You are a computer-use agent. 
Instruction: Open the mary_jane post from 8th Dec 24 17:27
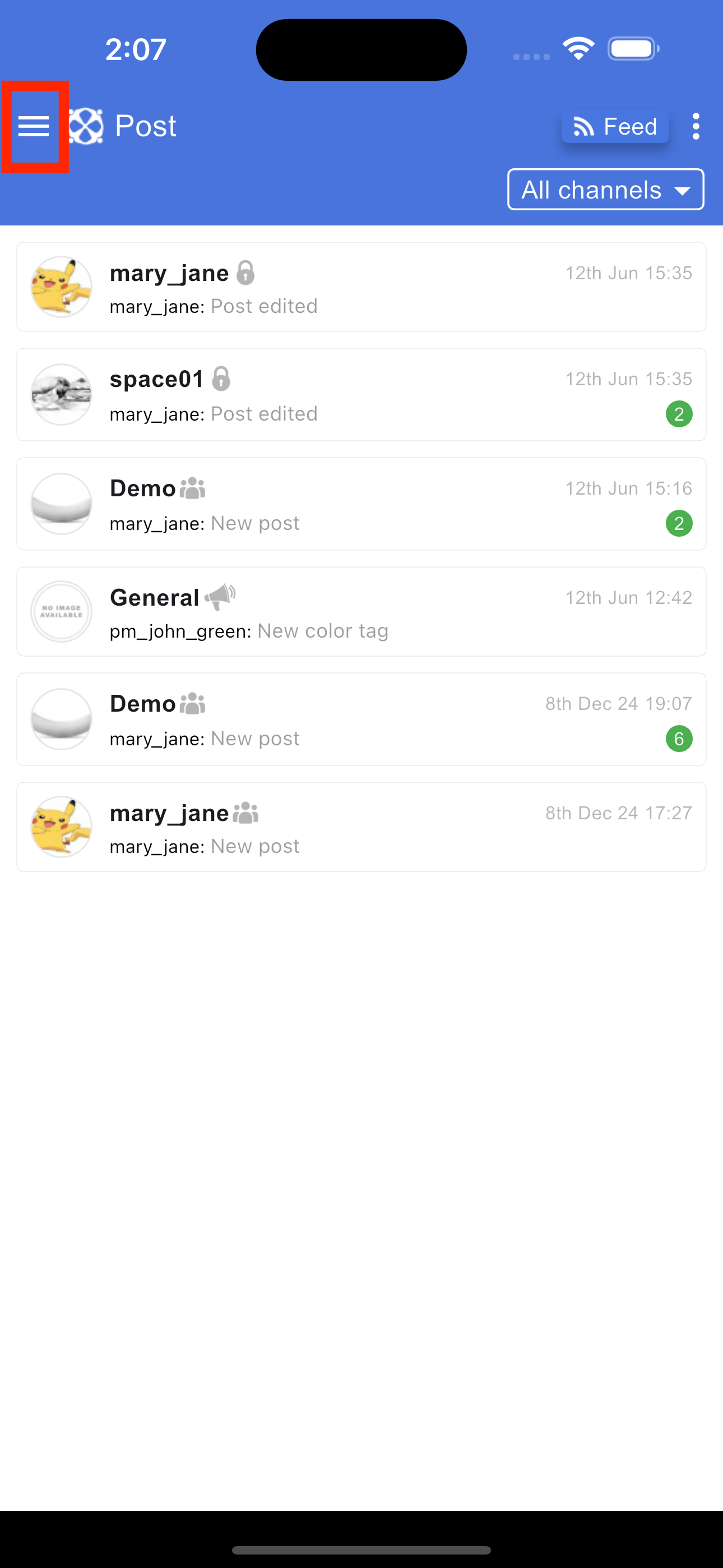pyautogui.click(x=361, y=827)
